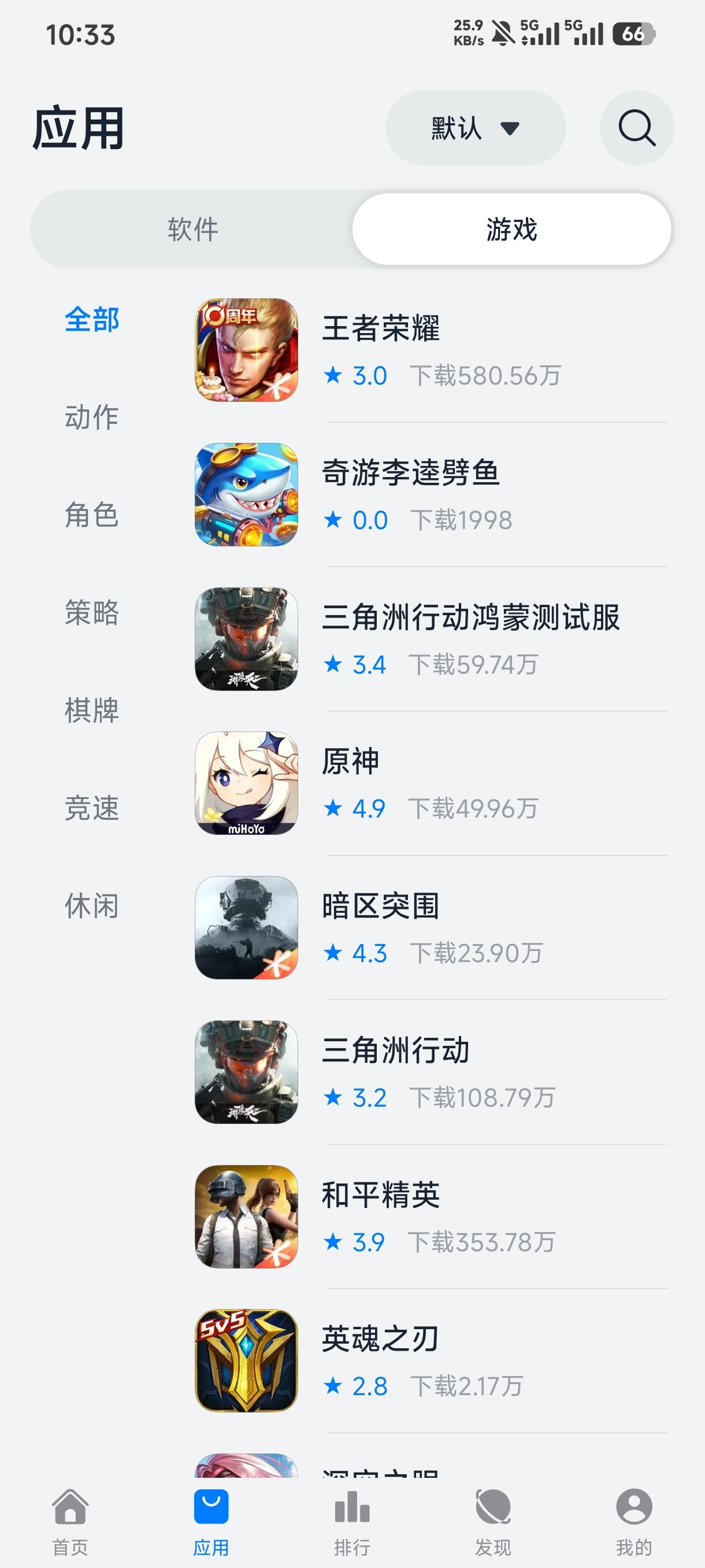Open the search icon
Screen dimensions: 705x1568
[636, 128]
